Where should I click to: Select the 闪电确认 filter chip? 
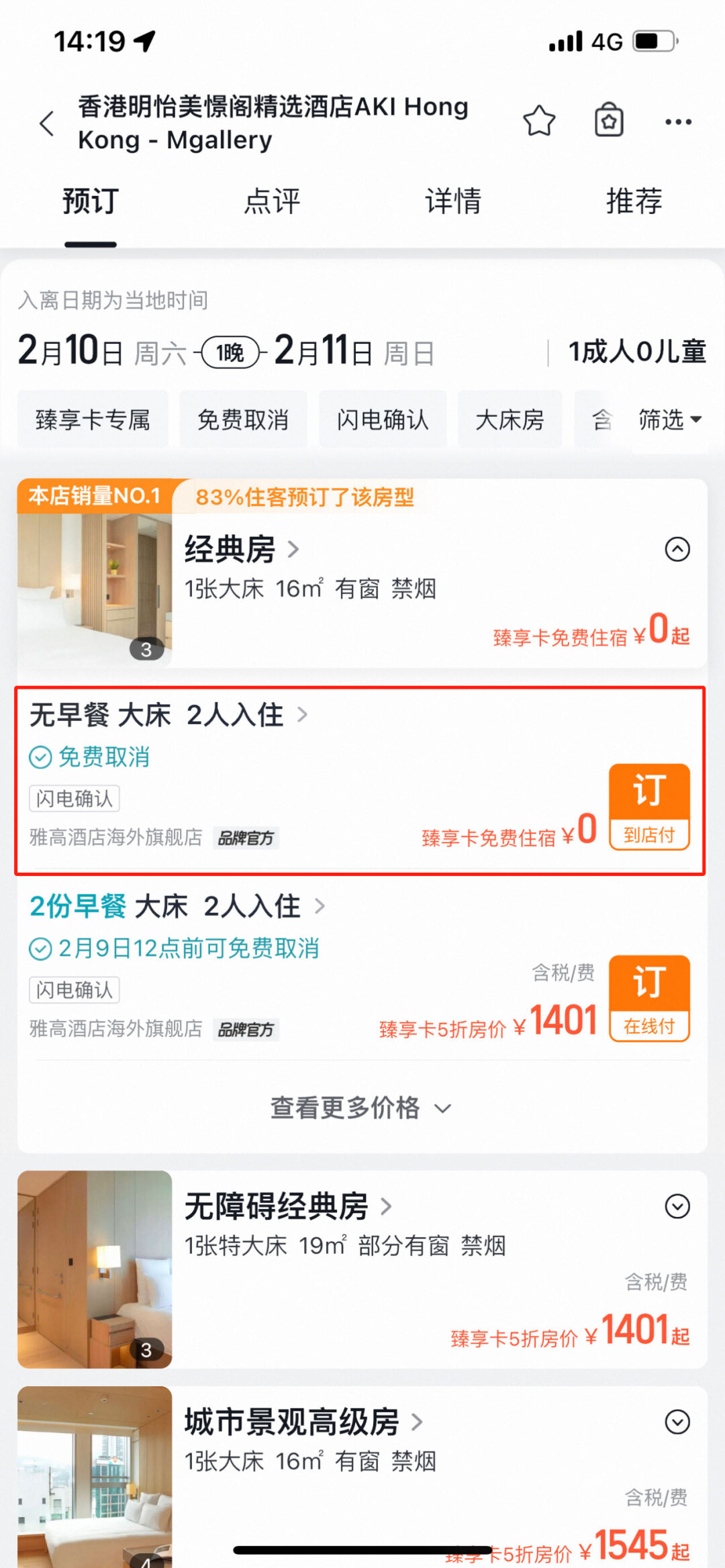[x=382, y=420]
